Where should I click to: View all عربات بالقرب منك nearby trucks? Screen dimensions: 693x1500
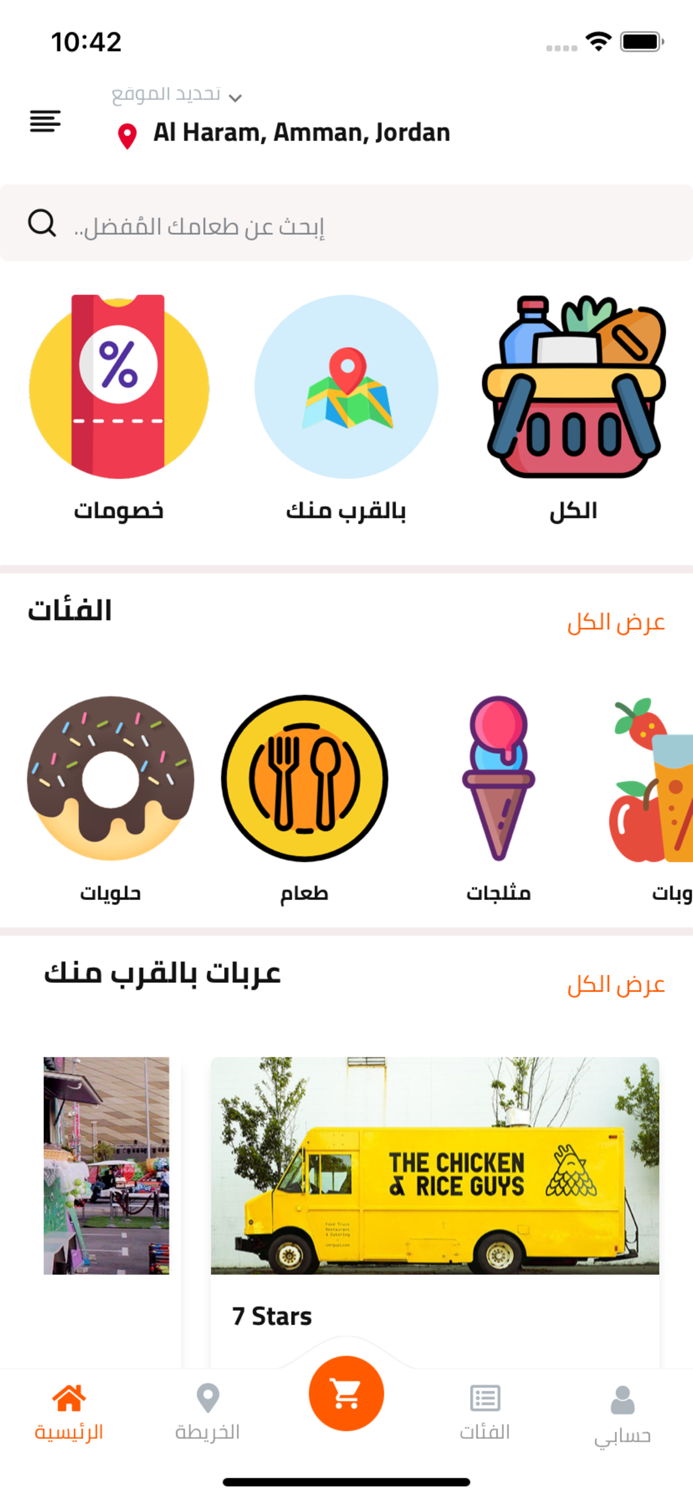[616, 985]
